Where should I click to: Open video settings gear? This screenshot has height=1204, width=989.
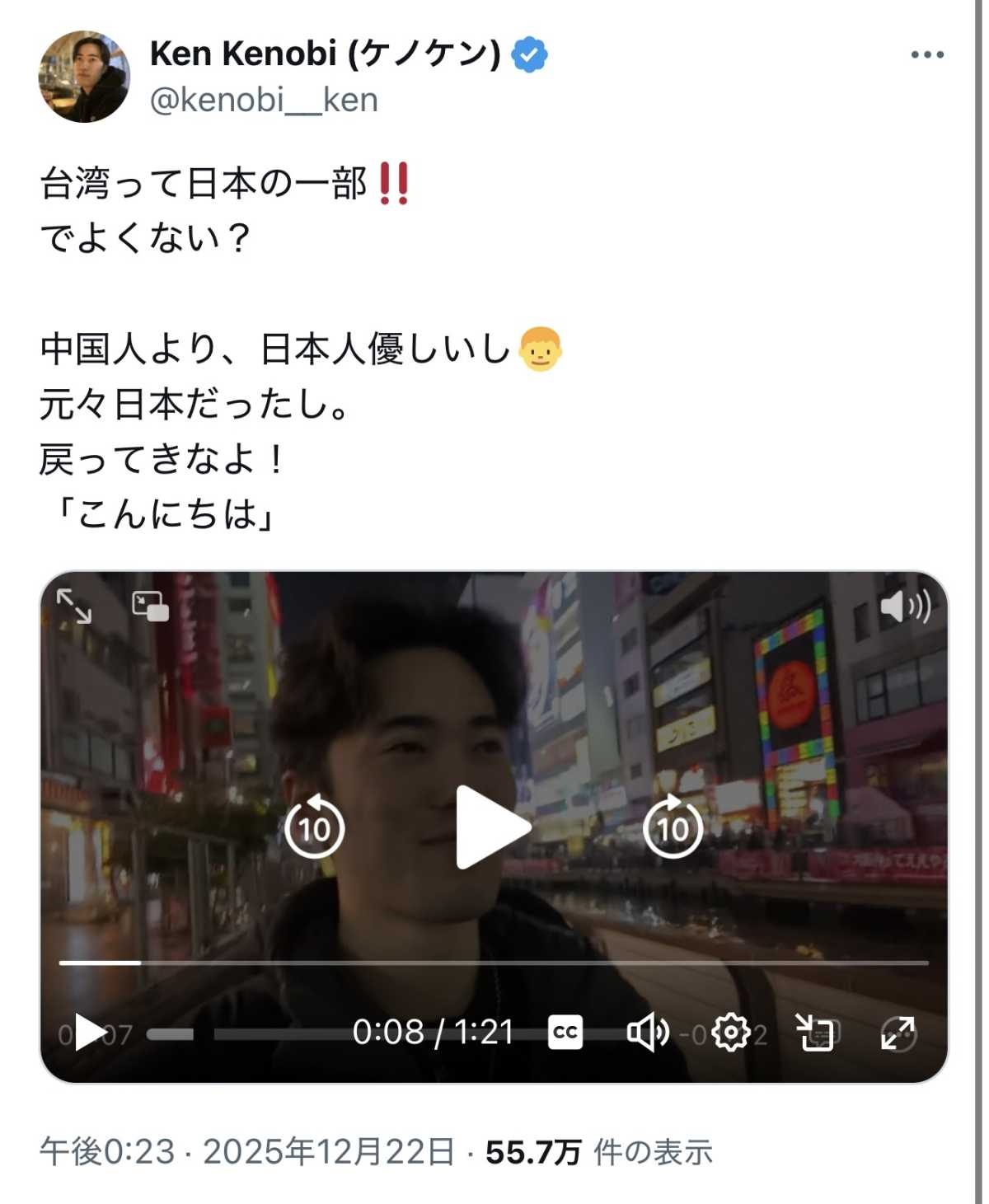tap(731, 1033)
